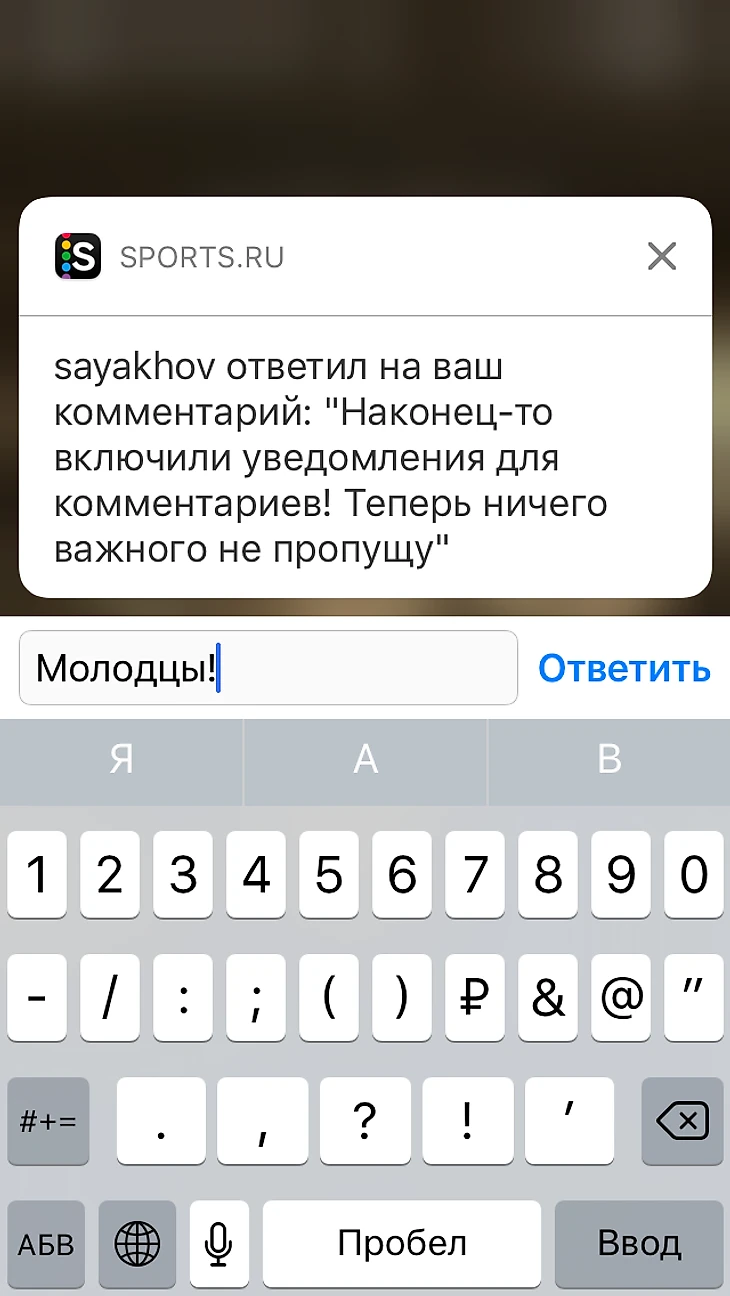
Task: Change keyboard language with the globe key
Action: tap(138, 1244)
